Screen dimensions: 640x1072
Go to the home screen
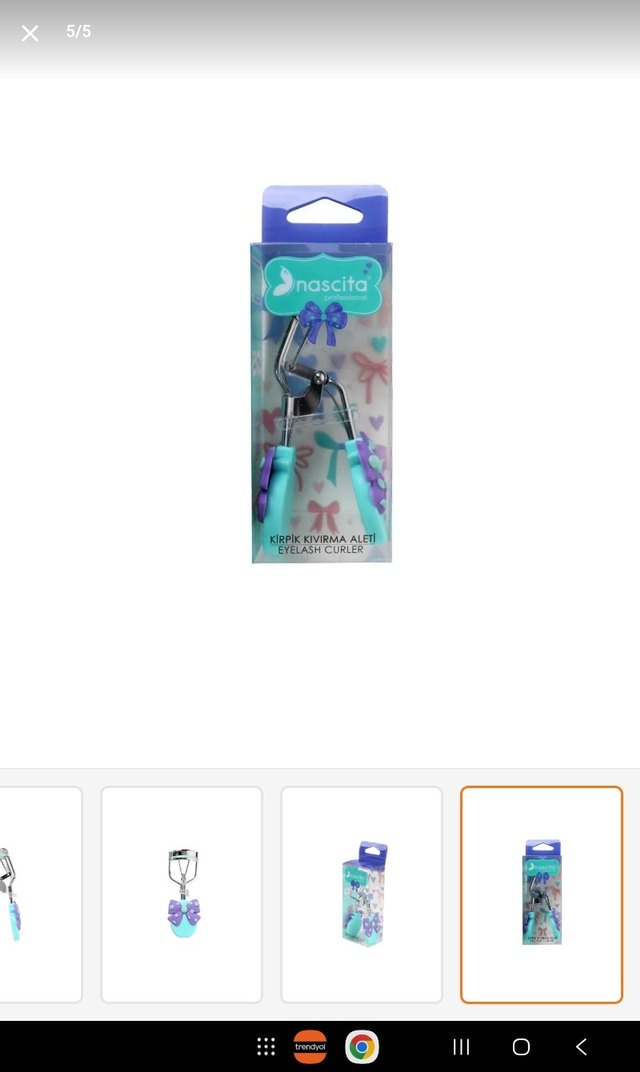pyautogui.click(x=521, y=1047)
